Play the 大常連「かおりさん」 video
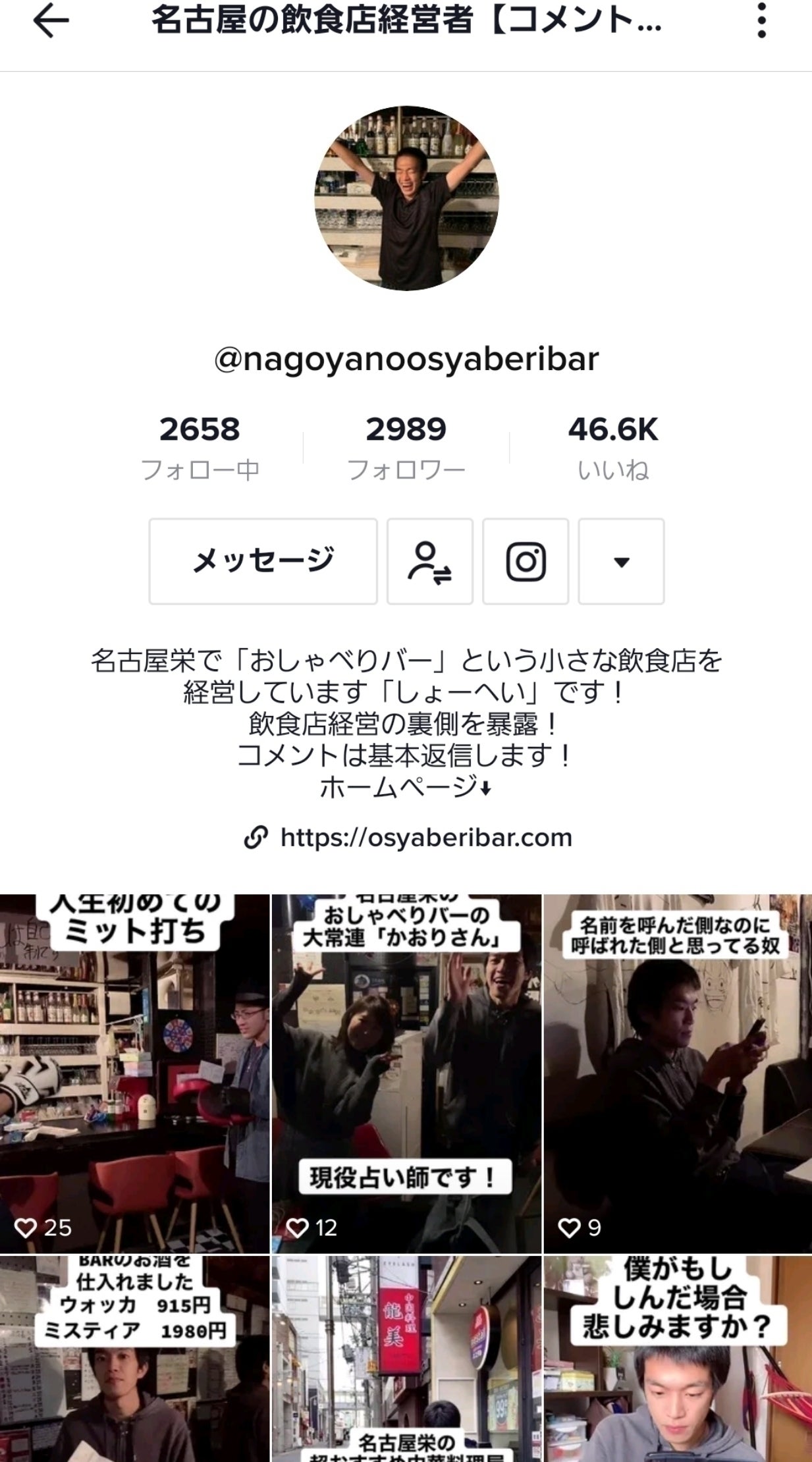Viewport: 812px width, 1462px height. [406, 1073]
